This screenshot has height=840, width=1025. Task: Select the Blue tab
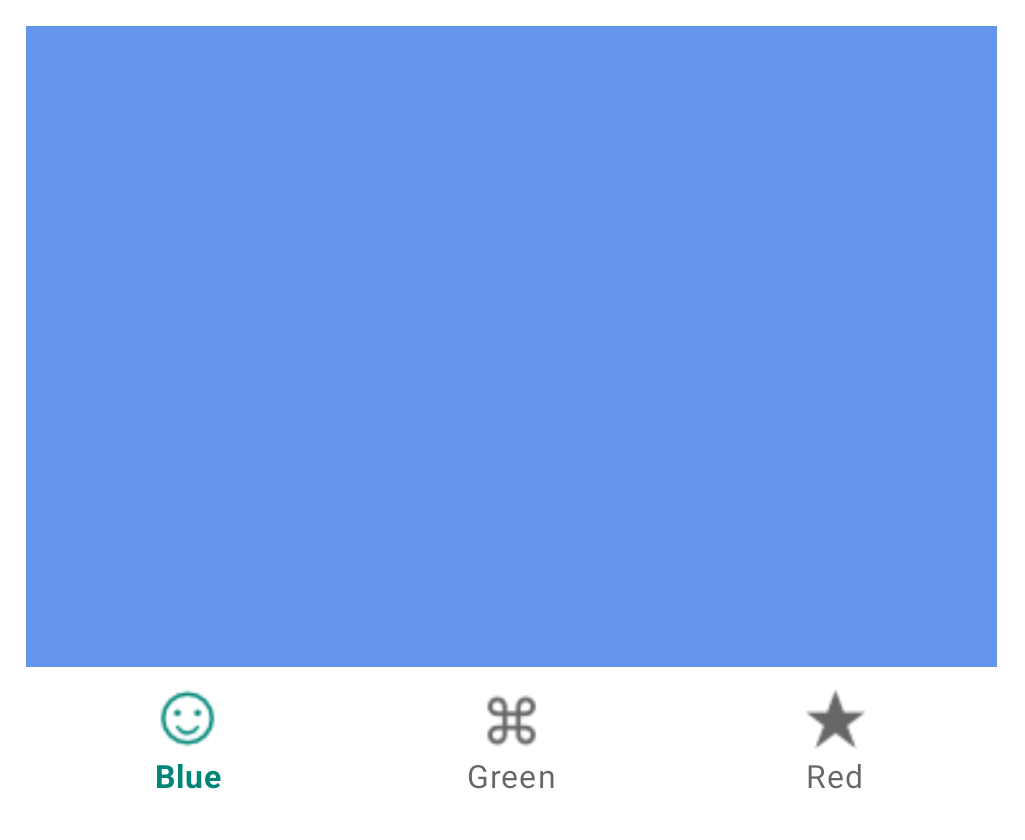click(x=188, y=740)
